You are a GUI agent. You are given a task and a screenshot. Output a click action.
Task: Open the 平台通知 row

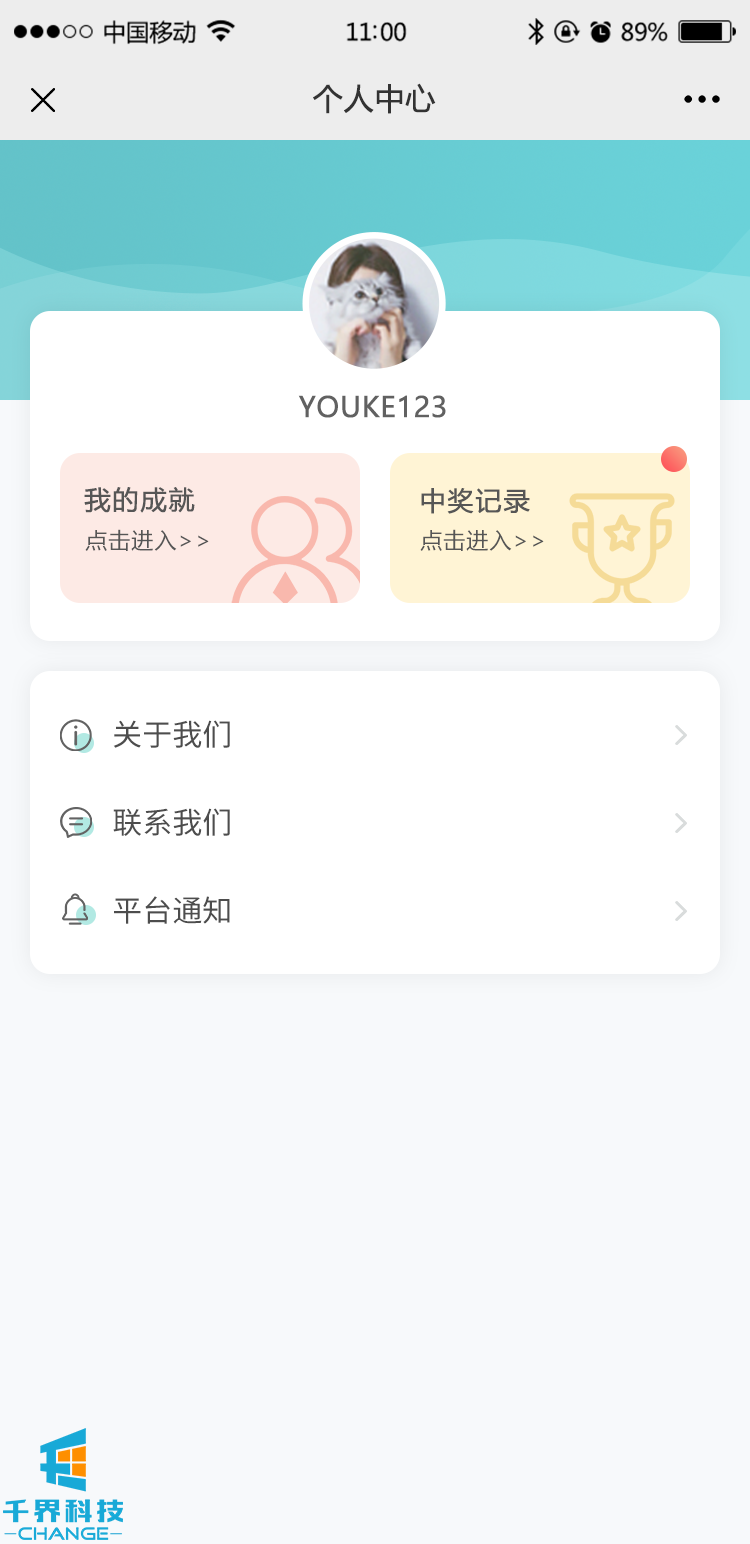tap(375, 911)
